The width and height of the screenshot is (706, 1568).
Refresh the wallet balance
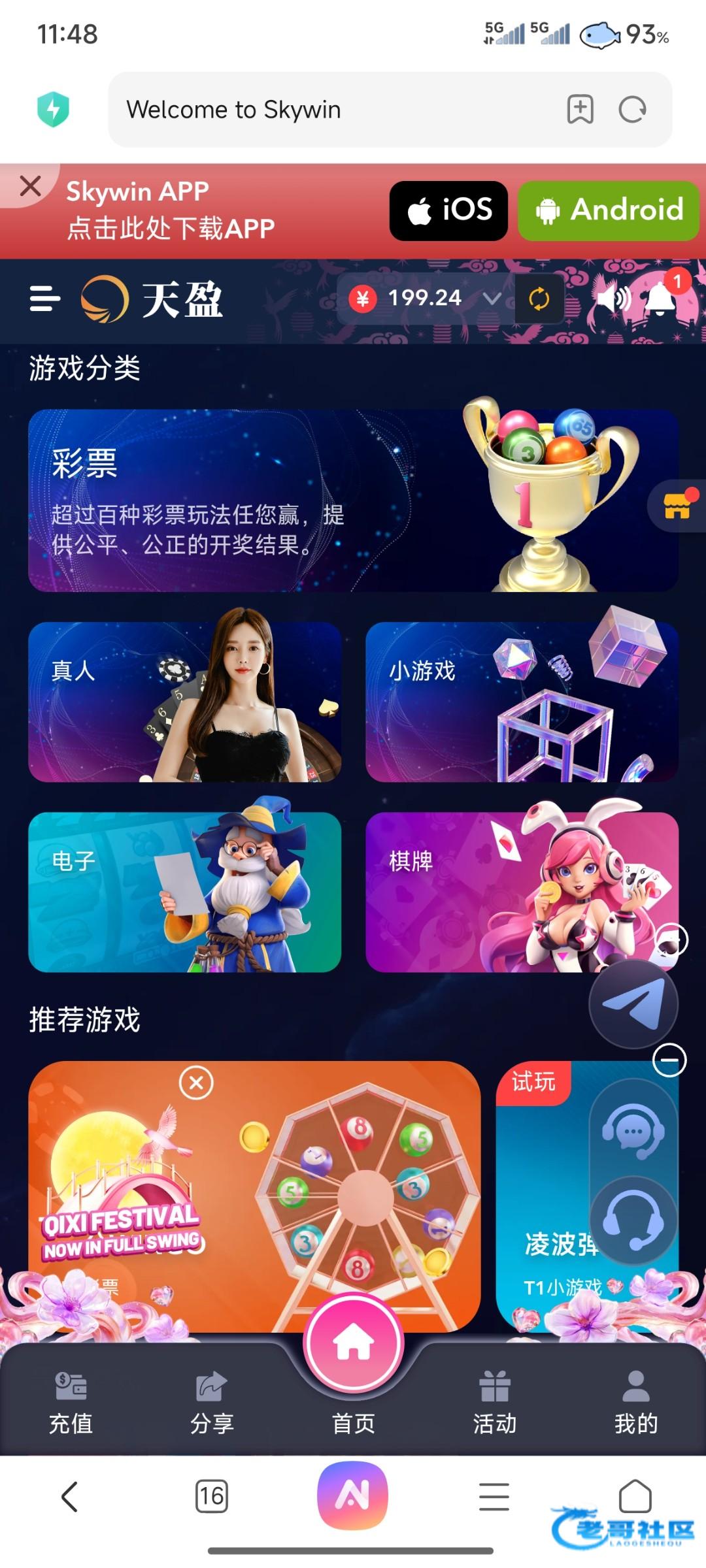[x=539, y=299]
